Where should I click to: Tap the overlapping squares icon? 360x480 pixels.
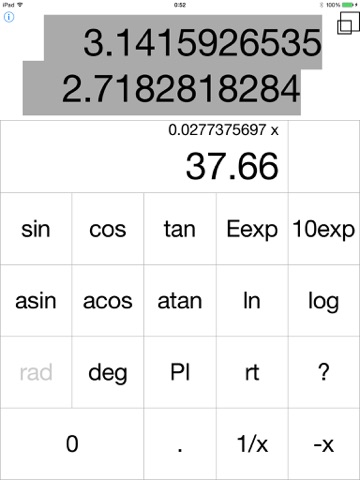[x=348, y=23]
